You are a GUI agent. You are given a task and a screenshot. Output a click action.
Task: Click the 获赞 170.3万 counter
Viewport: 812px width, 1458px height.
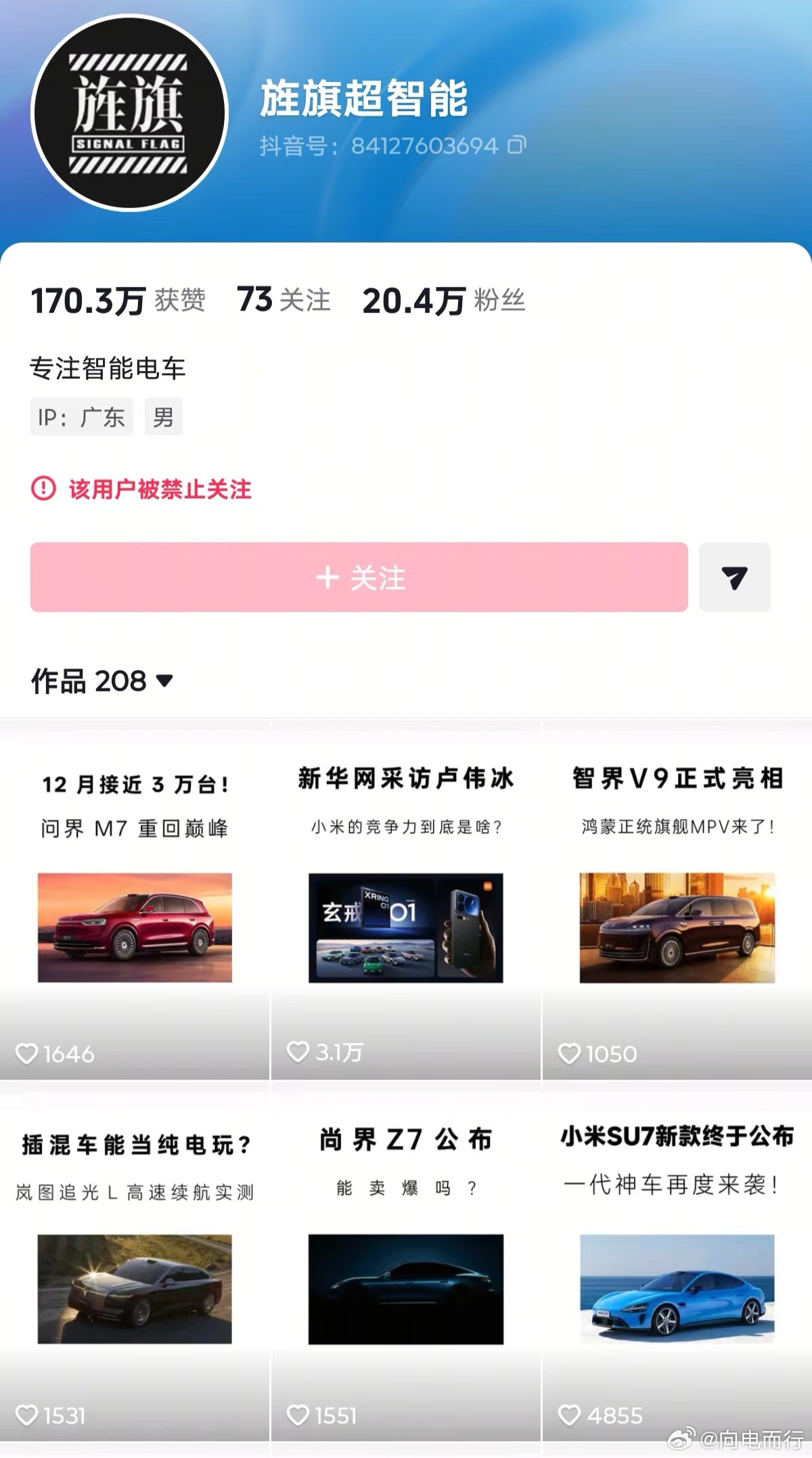120,301
